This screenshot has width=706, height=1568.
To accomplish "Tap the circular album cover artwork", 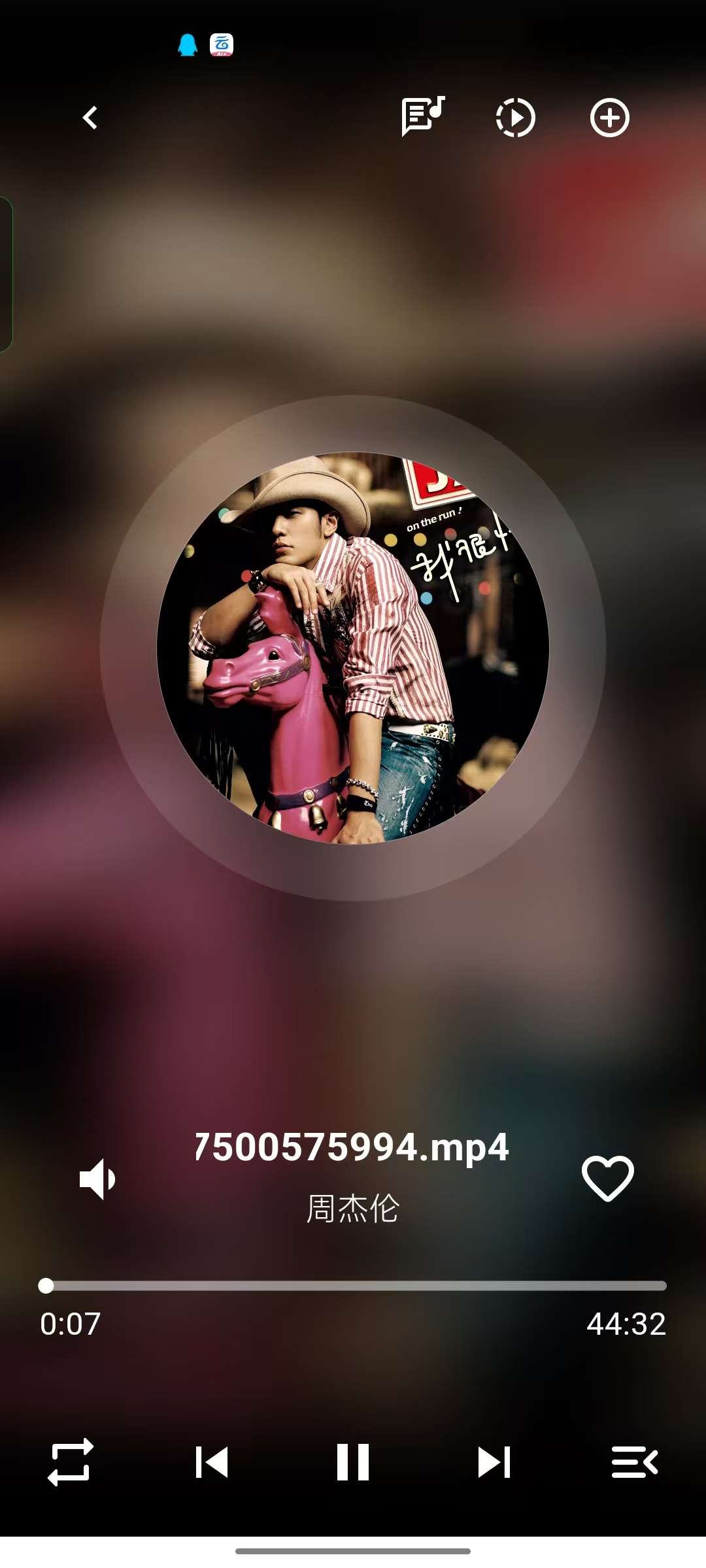I will [353, 648].
